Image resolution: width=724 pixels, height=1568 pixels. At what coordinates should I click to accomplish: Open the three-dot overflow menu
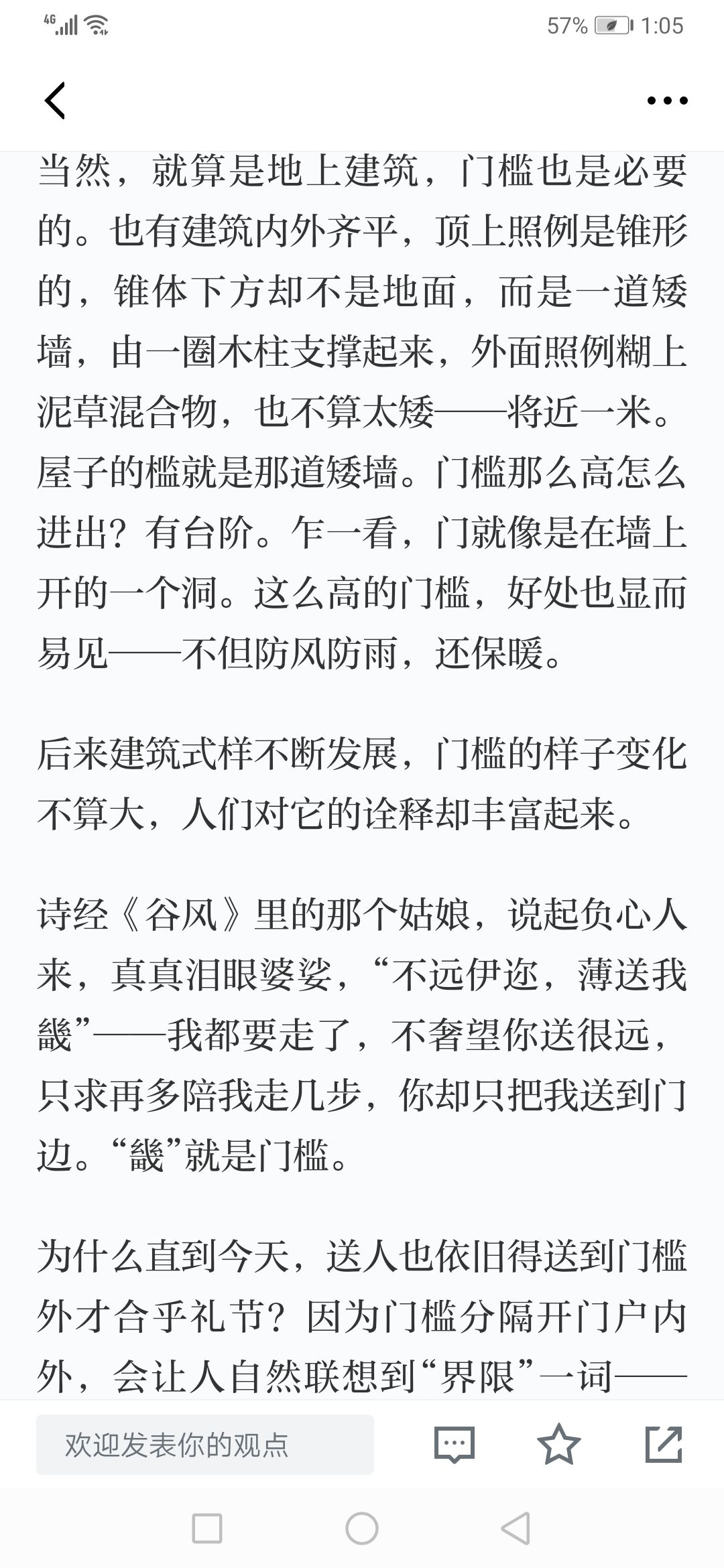(x=667, y=101)
